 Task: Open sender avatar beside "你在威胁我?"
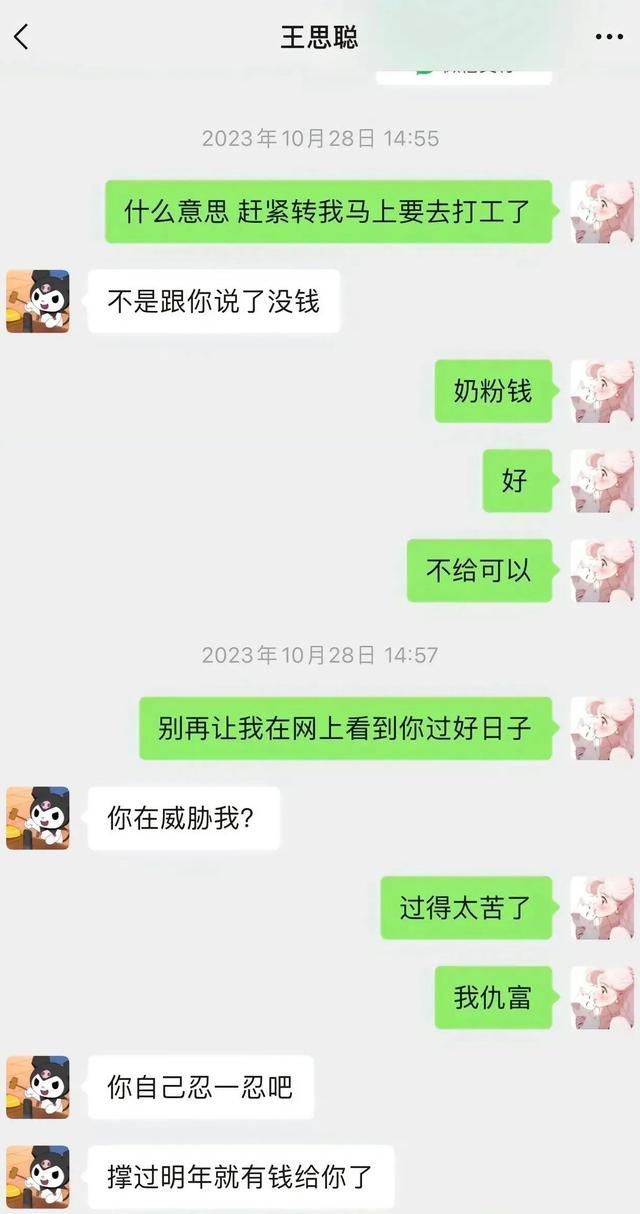point(38,818)
